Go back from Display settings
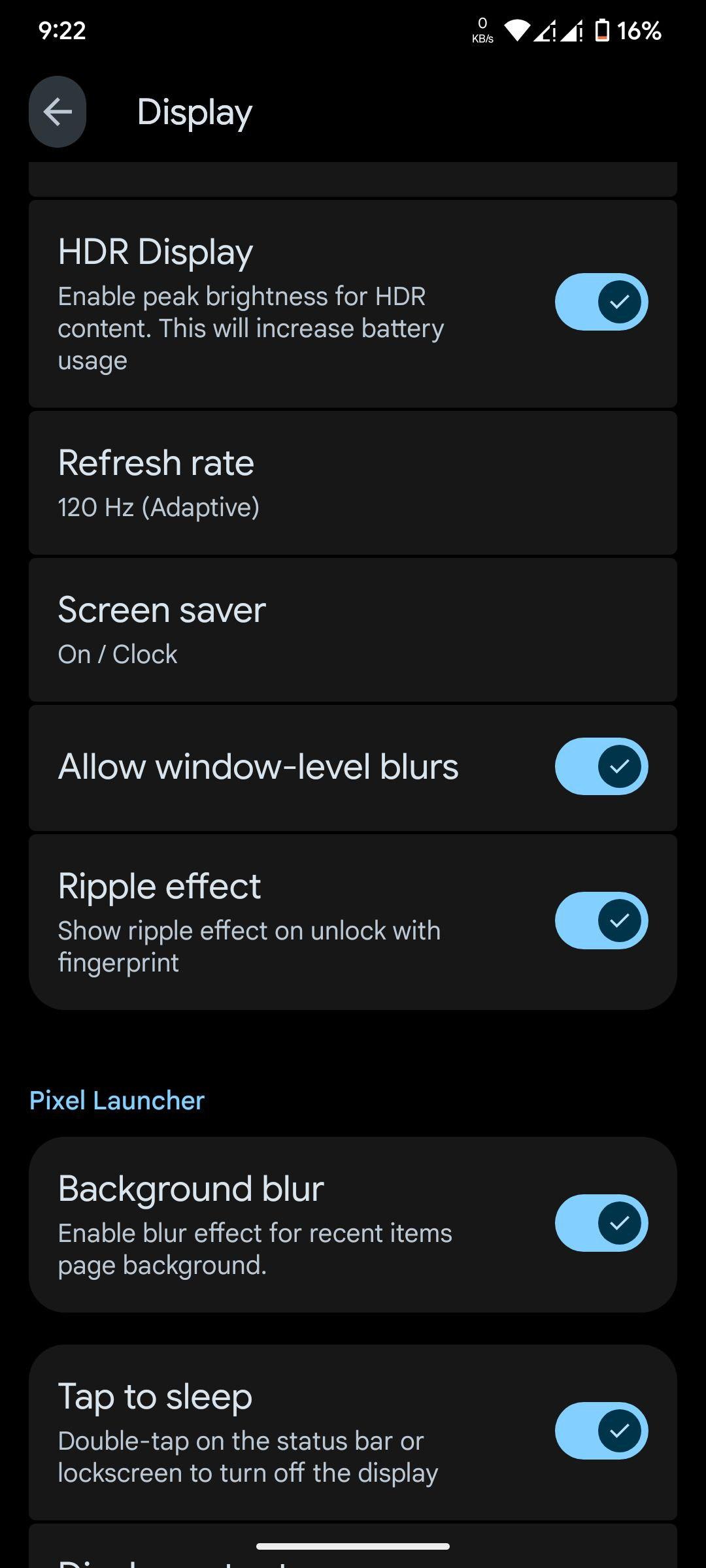 tap(58, 112)
